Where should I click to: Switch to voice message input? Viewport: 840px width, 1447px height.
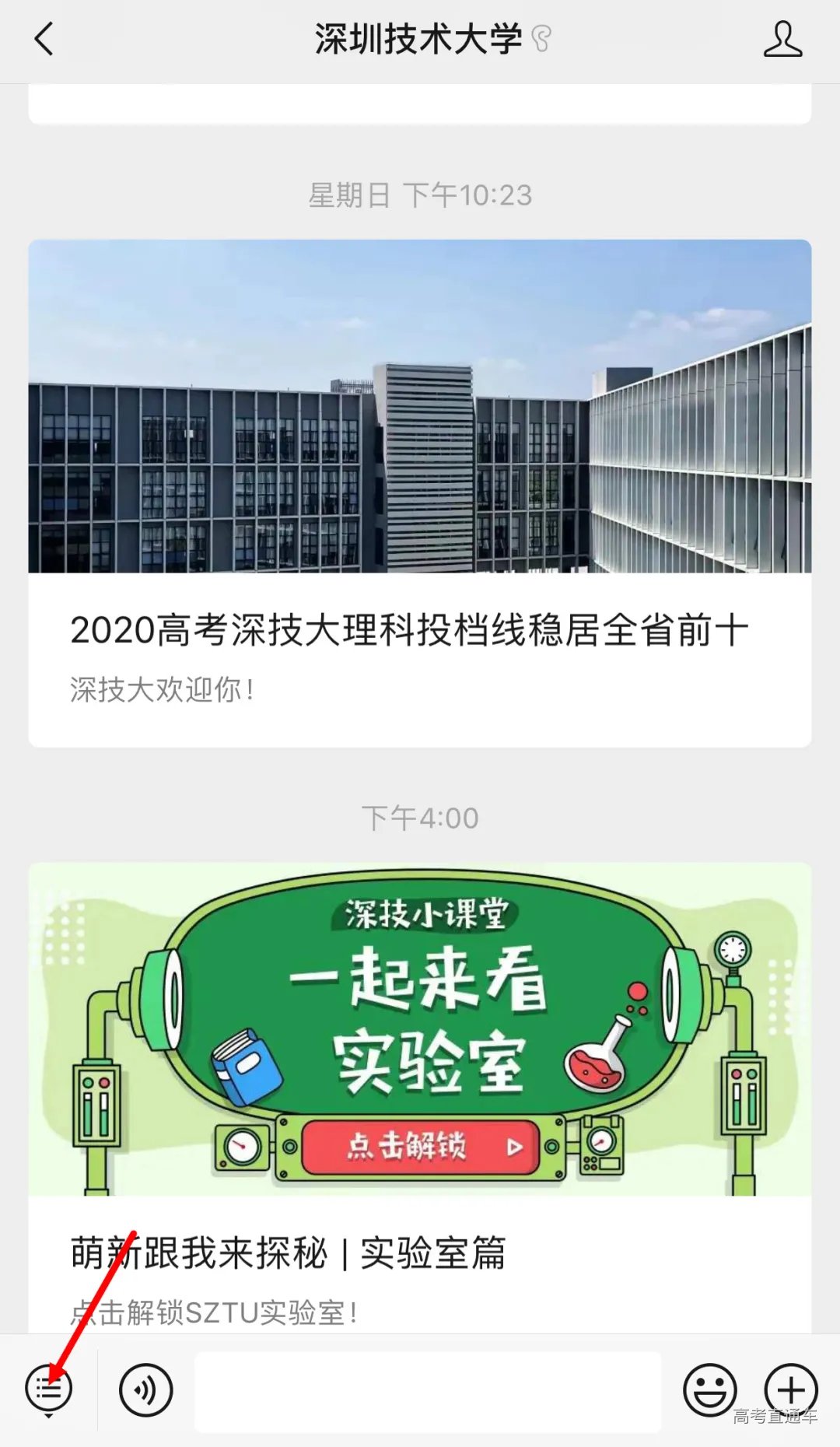point(145,1389)
